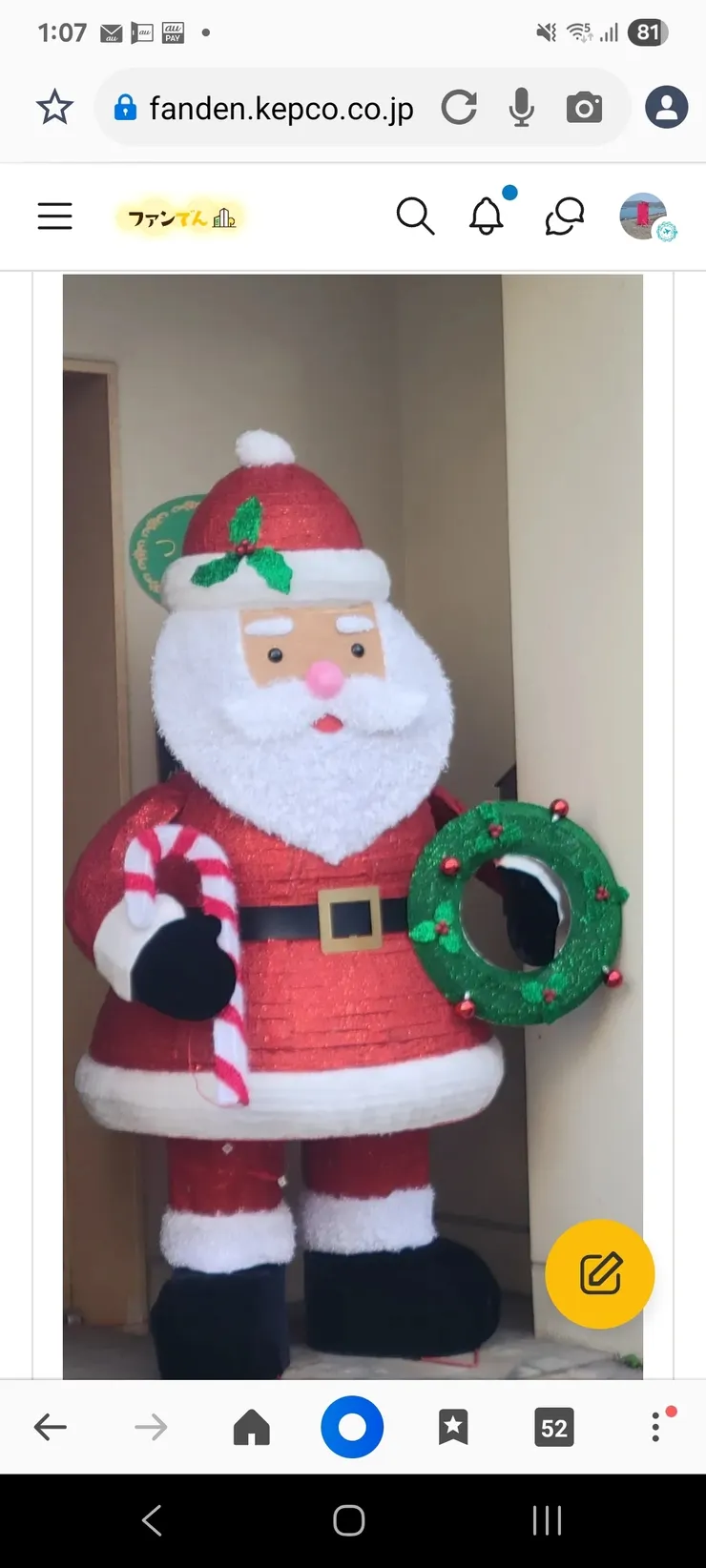This screenshot has width=706, height=1568.
Task: Open the user avatar profile
Action: (x=645, y=217)
